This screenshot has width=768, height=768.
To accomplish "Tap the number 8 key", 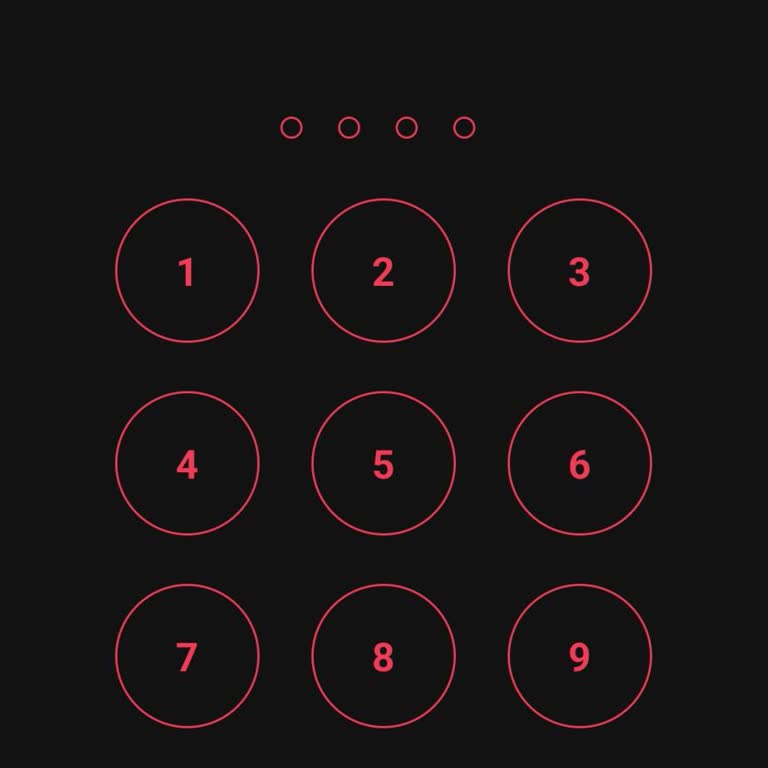I will pyautogui.click(x=383, y=657).
